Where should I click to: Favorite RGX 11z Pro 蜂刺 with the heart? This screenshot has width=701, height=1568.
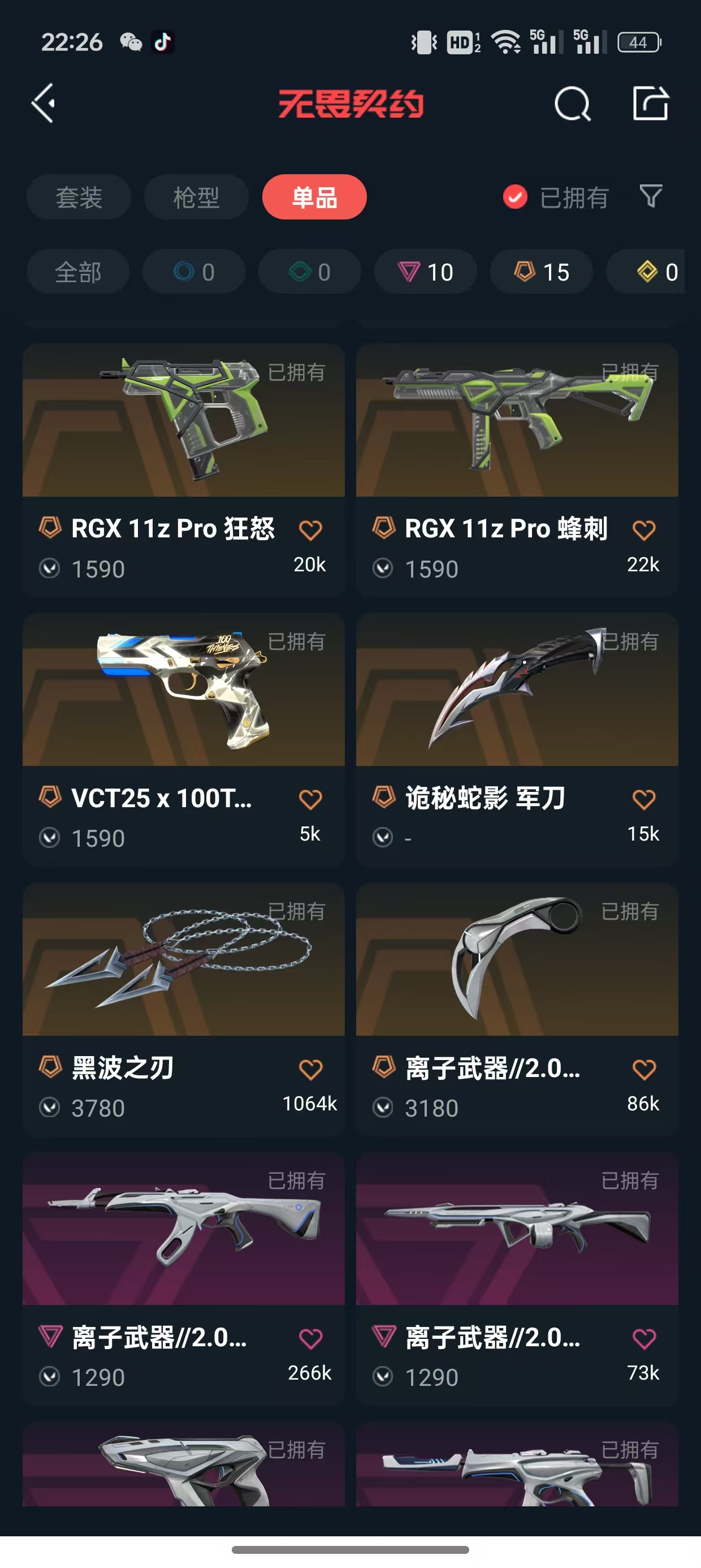pos(644,530)
